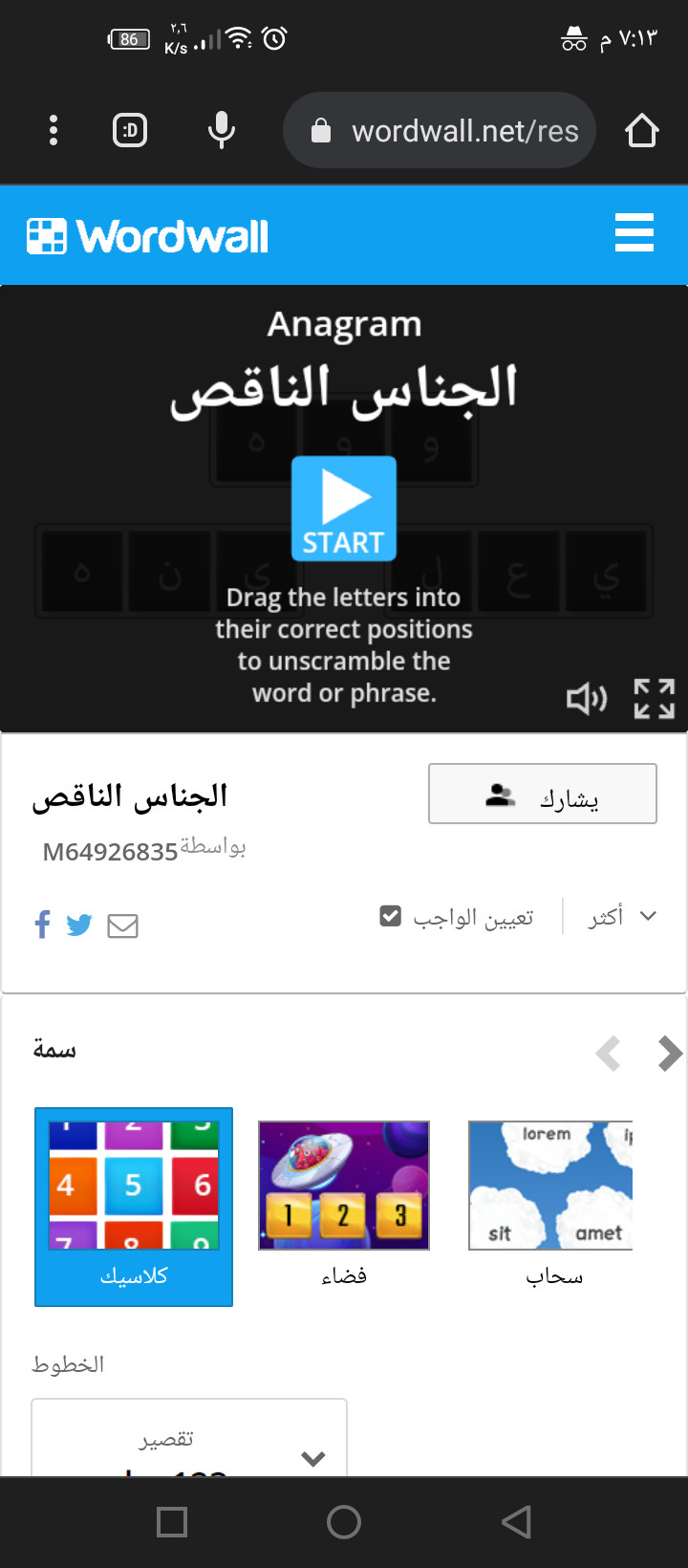This screenshot has height=1568, width=688.
Task: Share activity via email icon
Action: point(122,926)
